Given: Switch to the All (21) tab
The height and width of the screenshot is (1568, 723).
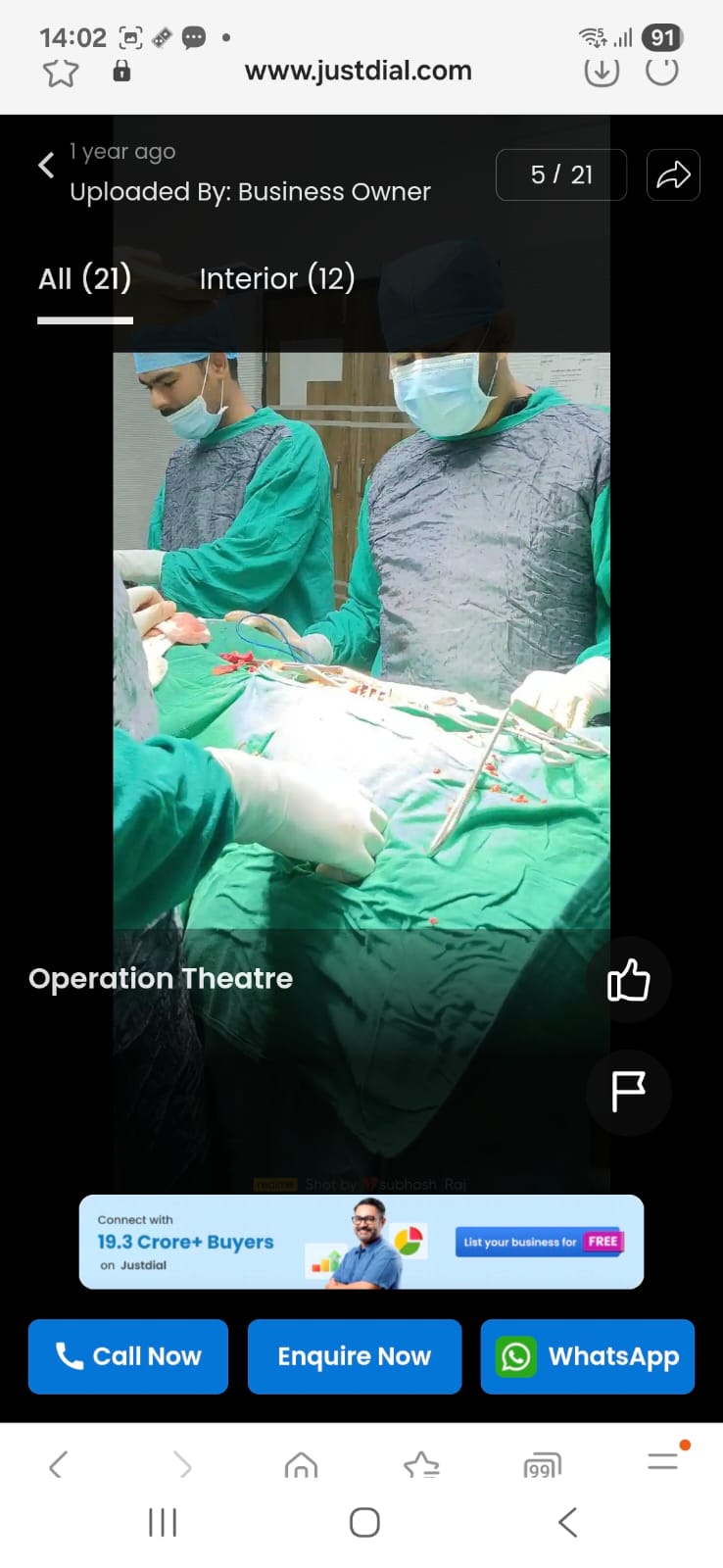Looking at the screenshot, I should (x=85, y=279).
